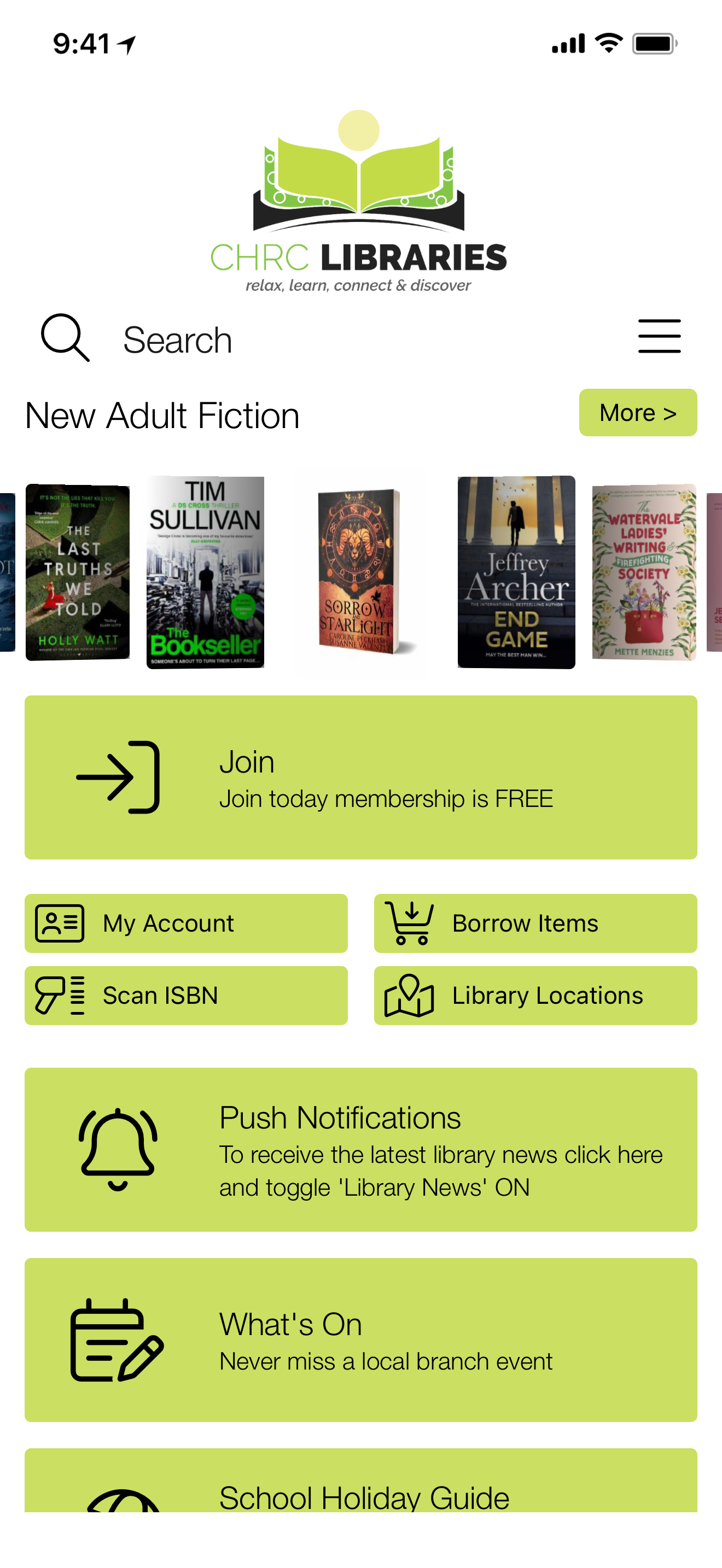
Task: Show Library Locations
Action: pos(535,995)
